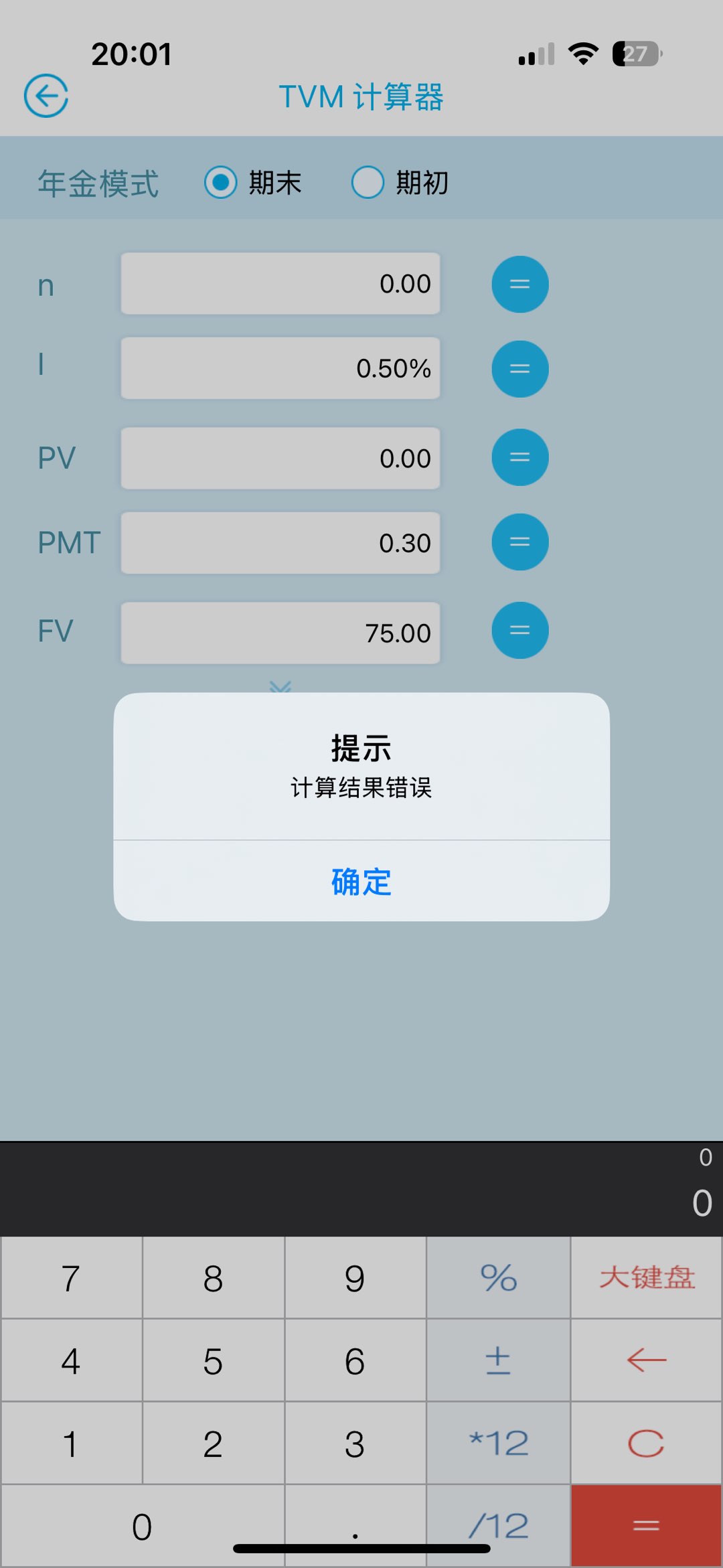Calculate n with its equals button
Screen dimensions: 723x1568
520,285
